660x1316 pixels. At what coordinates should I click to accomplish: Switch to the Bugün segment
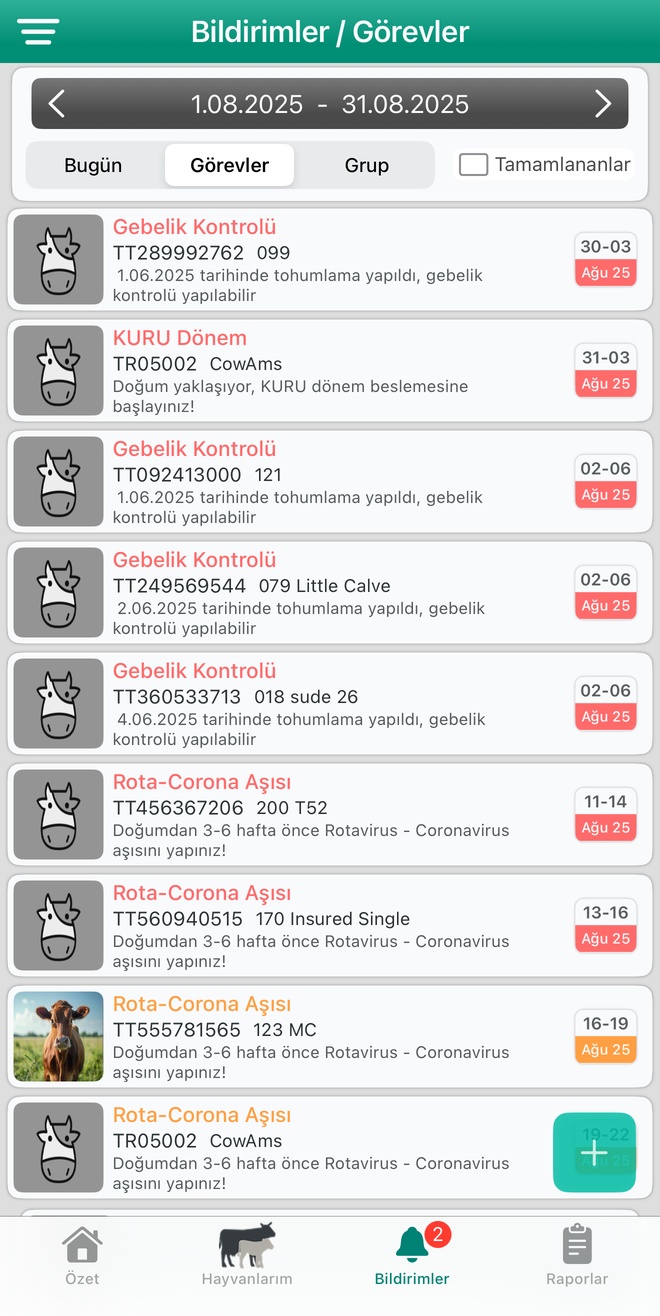tap(93, 166)
